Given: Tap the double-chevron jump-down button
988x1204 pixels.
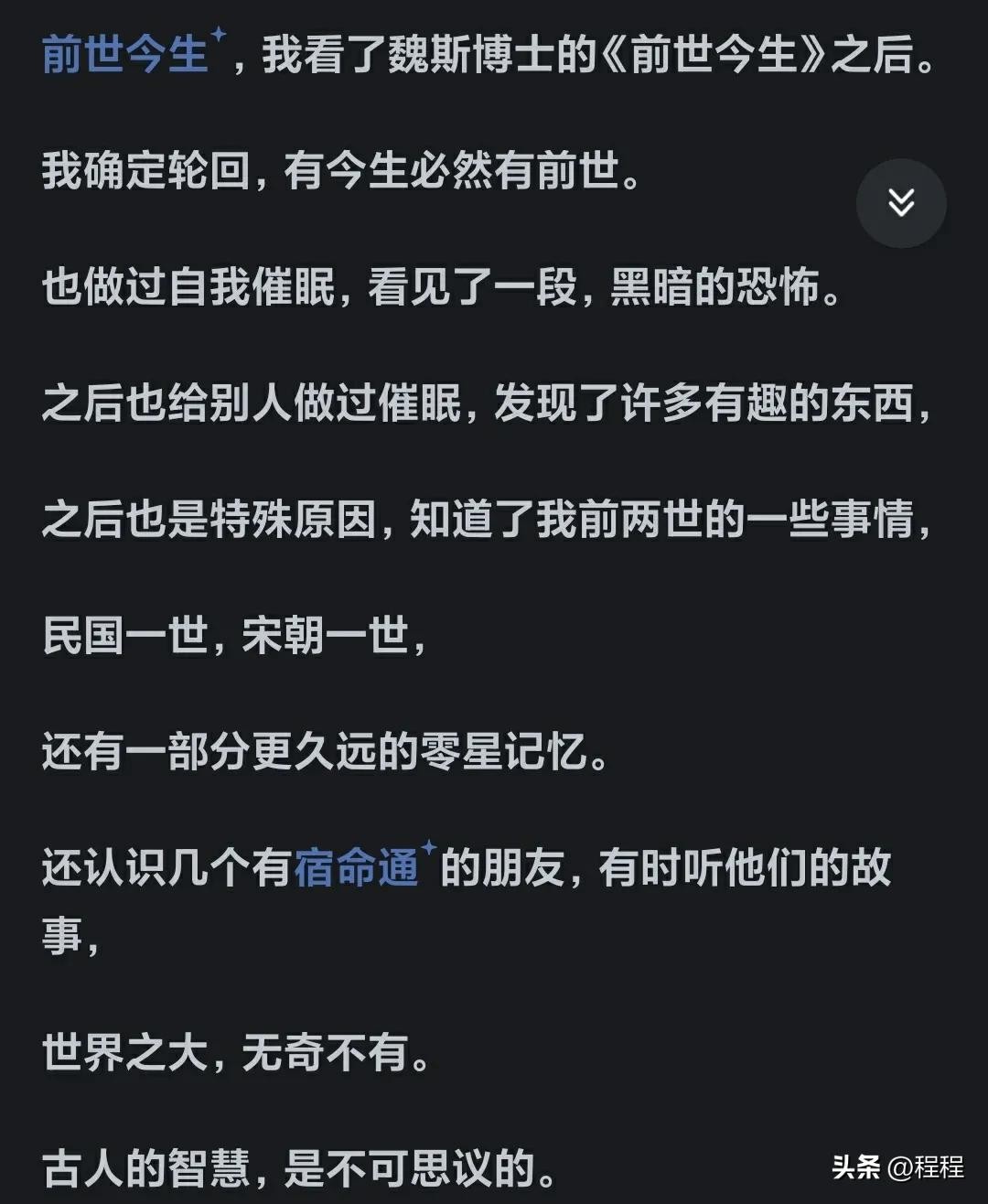Looking at the screenshot, I should coord(901,203).
